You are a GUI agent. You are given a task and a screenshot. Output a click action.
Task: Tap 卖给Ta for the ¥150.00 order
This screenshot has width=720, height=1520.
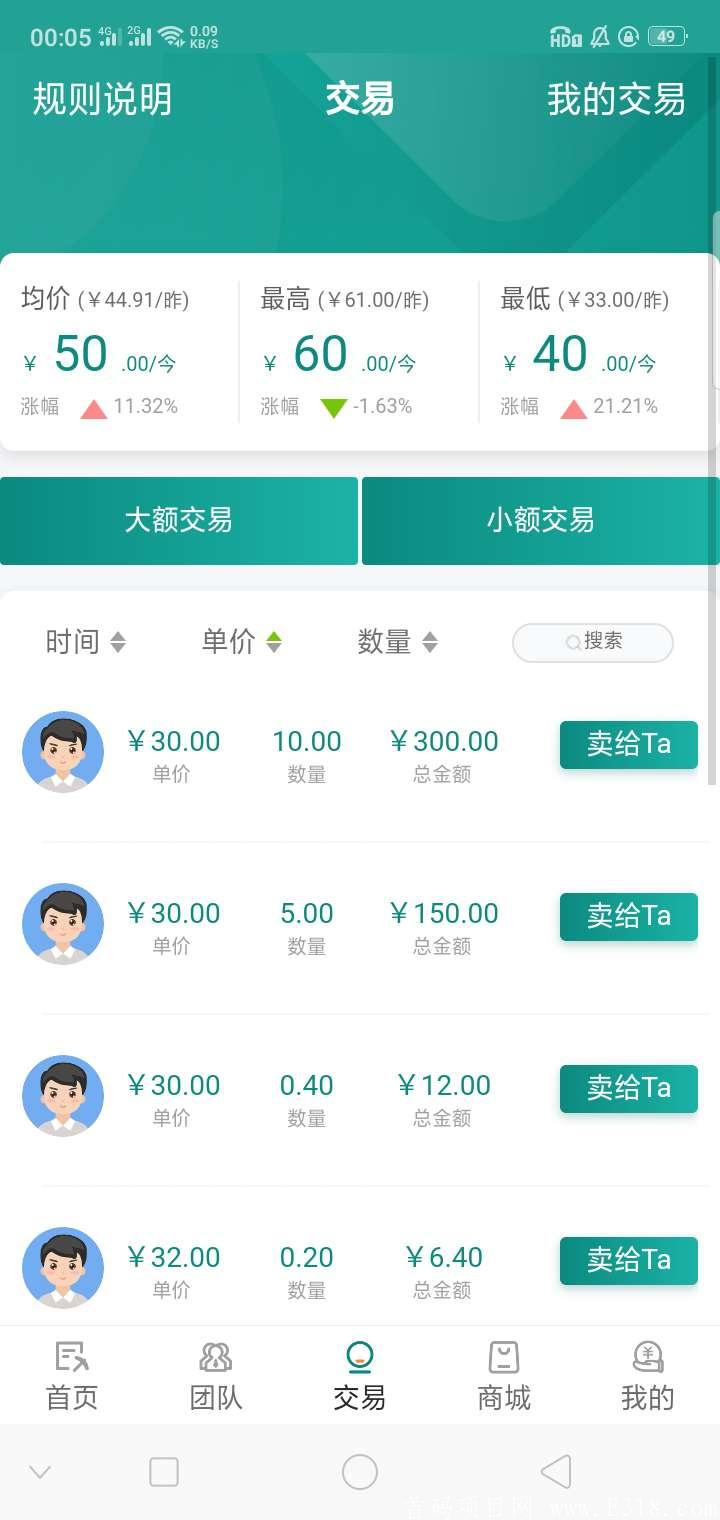(x=628, y=917)
